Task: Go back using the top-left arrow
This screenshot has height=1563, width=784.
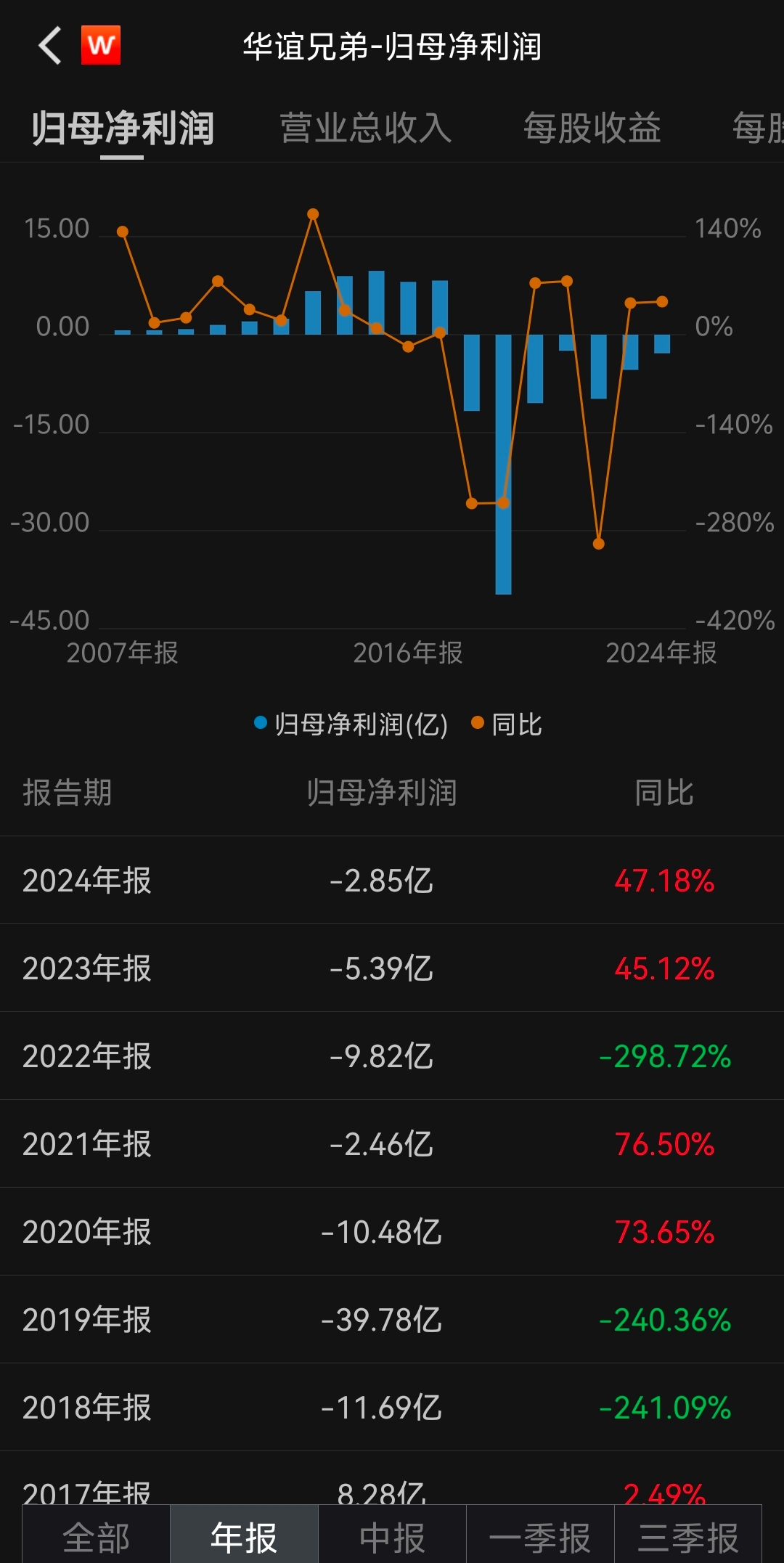Action: coord(49,46)
